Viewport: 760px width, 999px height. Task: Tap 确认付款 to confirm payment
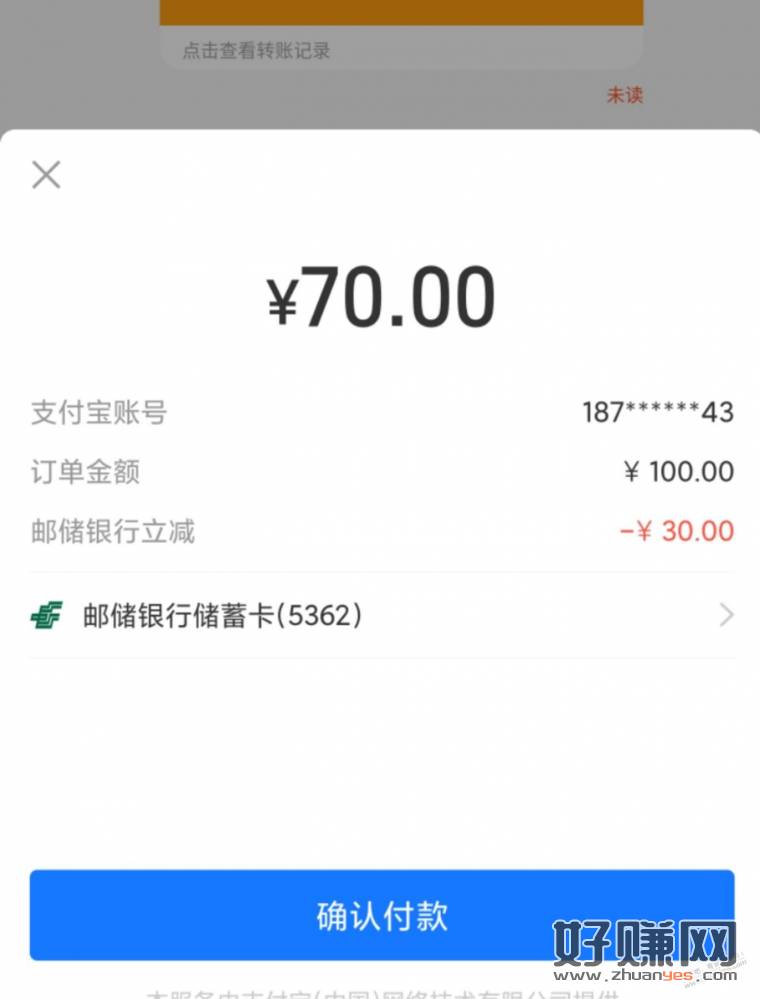pos(381,915)
